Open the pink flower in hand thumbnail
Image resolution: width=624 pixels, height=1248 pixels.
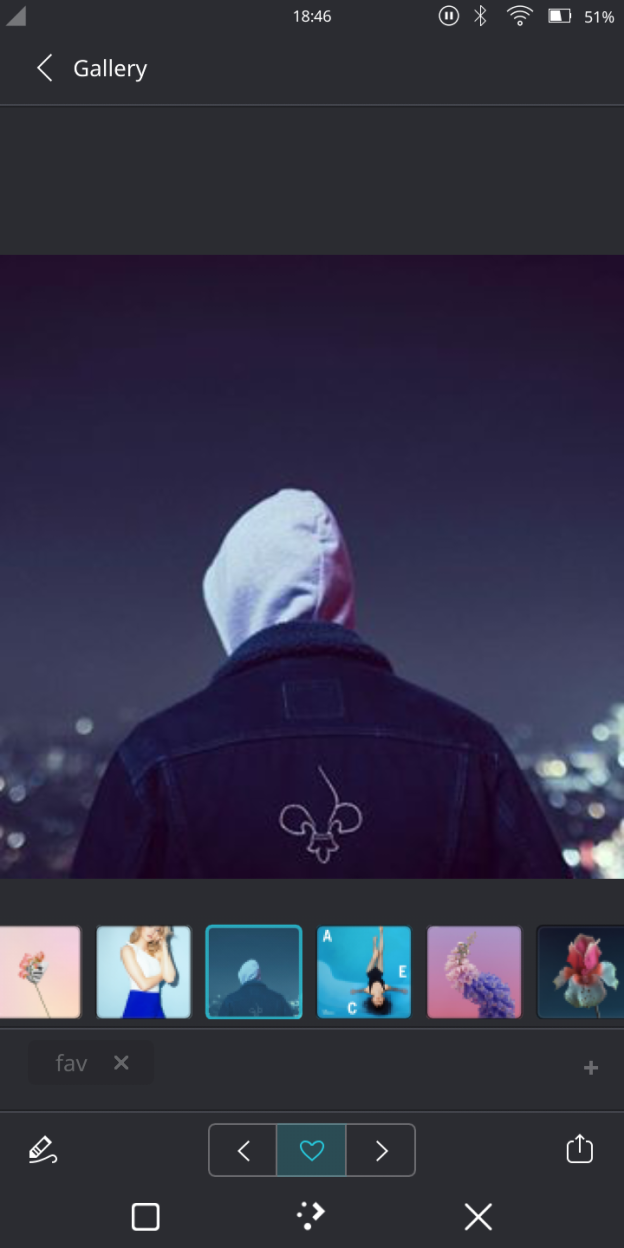[x=38, y=972]
